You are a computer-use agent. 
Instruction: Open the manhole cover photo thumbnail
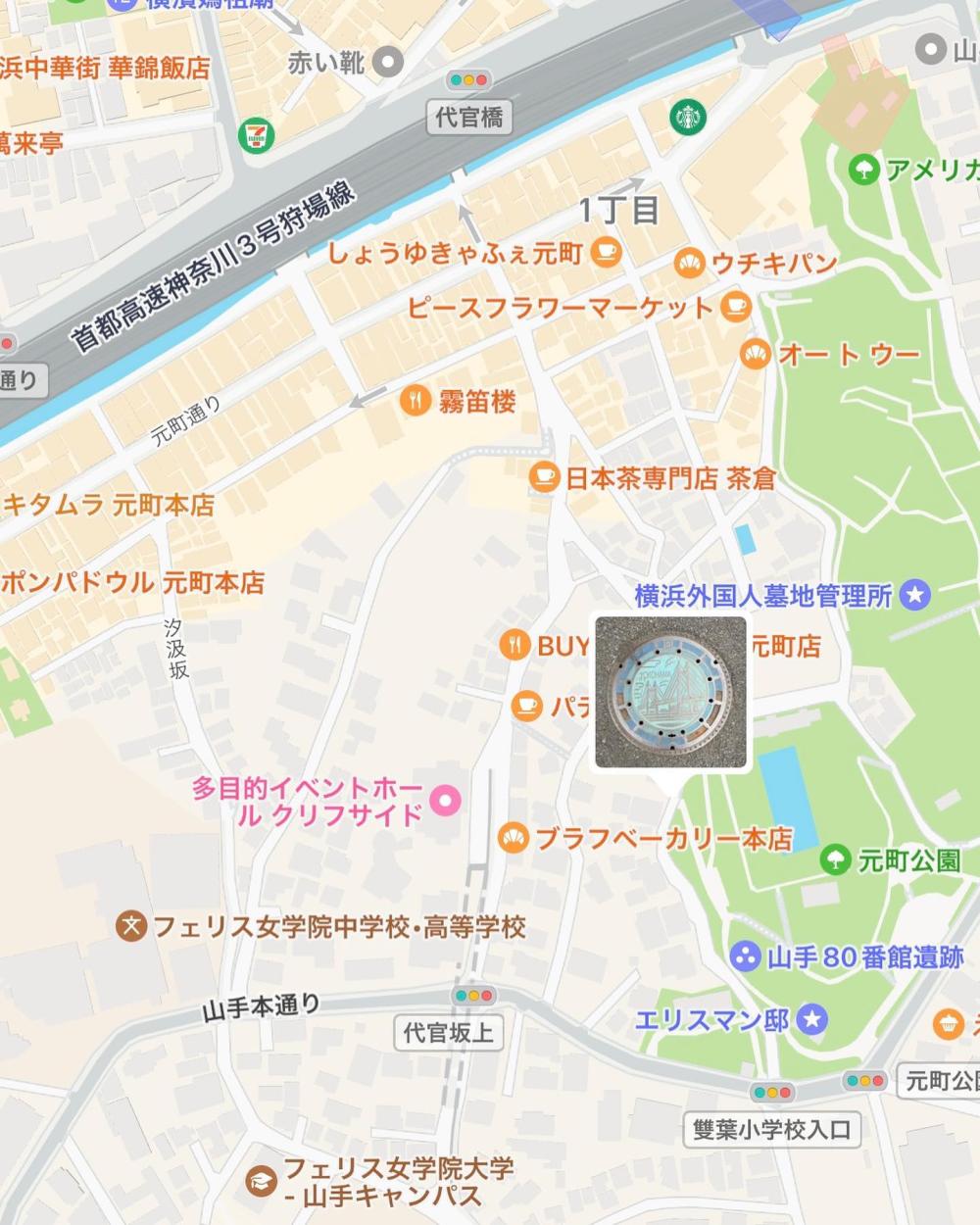(x=671, y=692)
